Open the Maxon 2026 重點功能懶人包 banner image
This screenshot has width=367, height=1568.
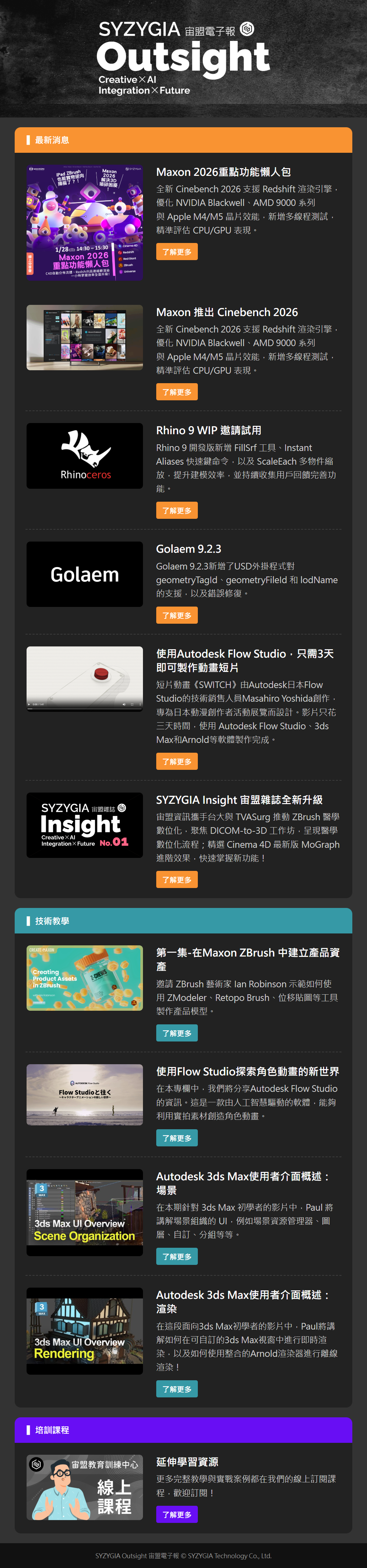pos(85,222)
